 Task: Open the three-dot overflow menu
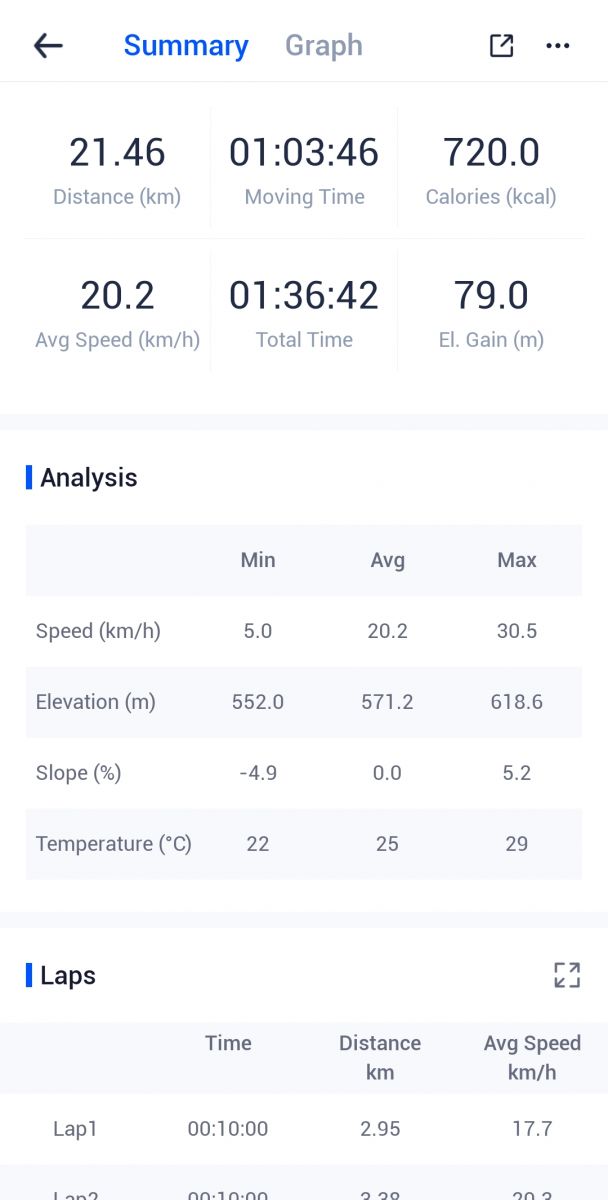coord(558,46)
